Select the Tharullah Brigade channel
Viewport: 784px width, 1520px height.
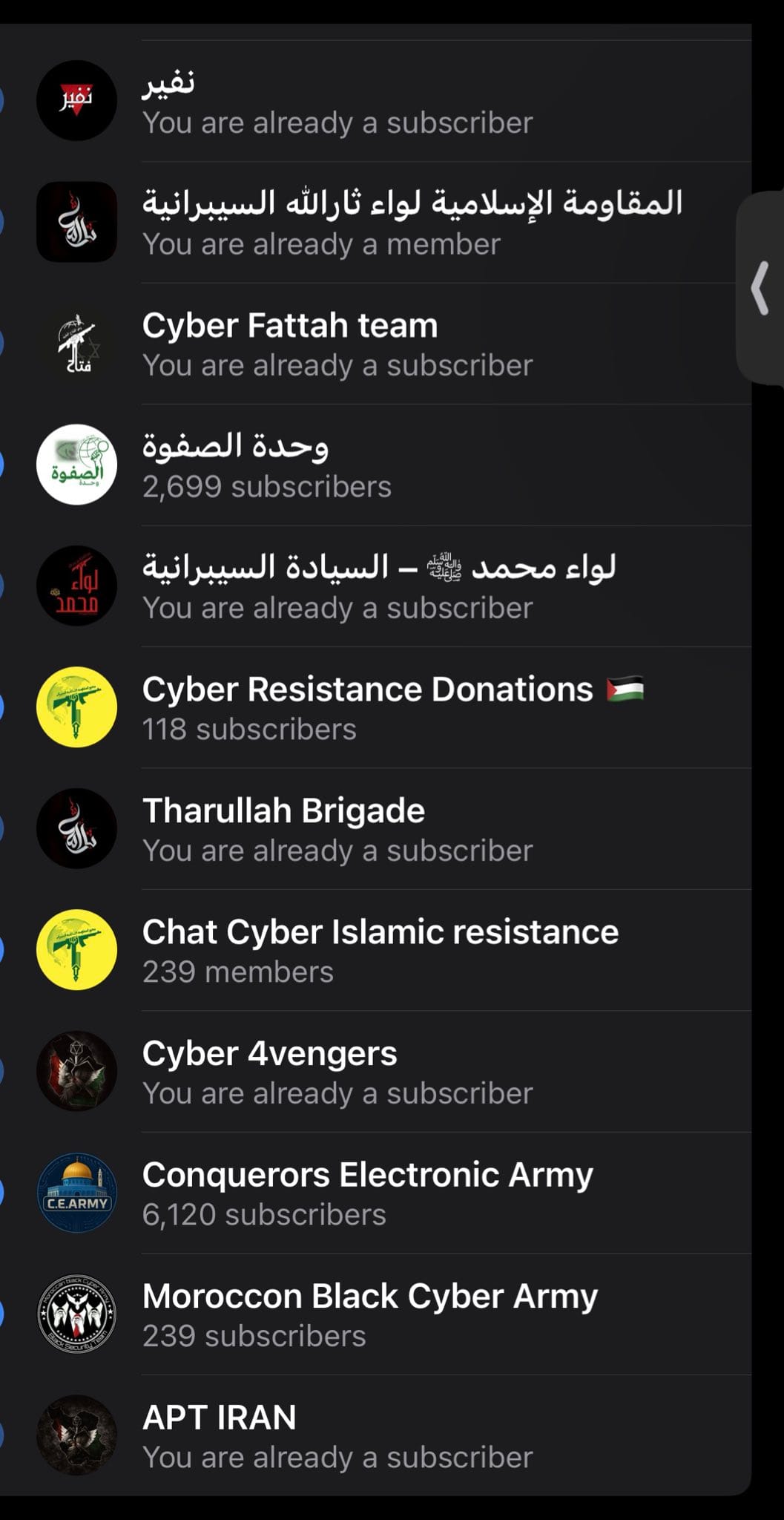[x=337, y=829]
